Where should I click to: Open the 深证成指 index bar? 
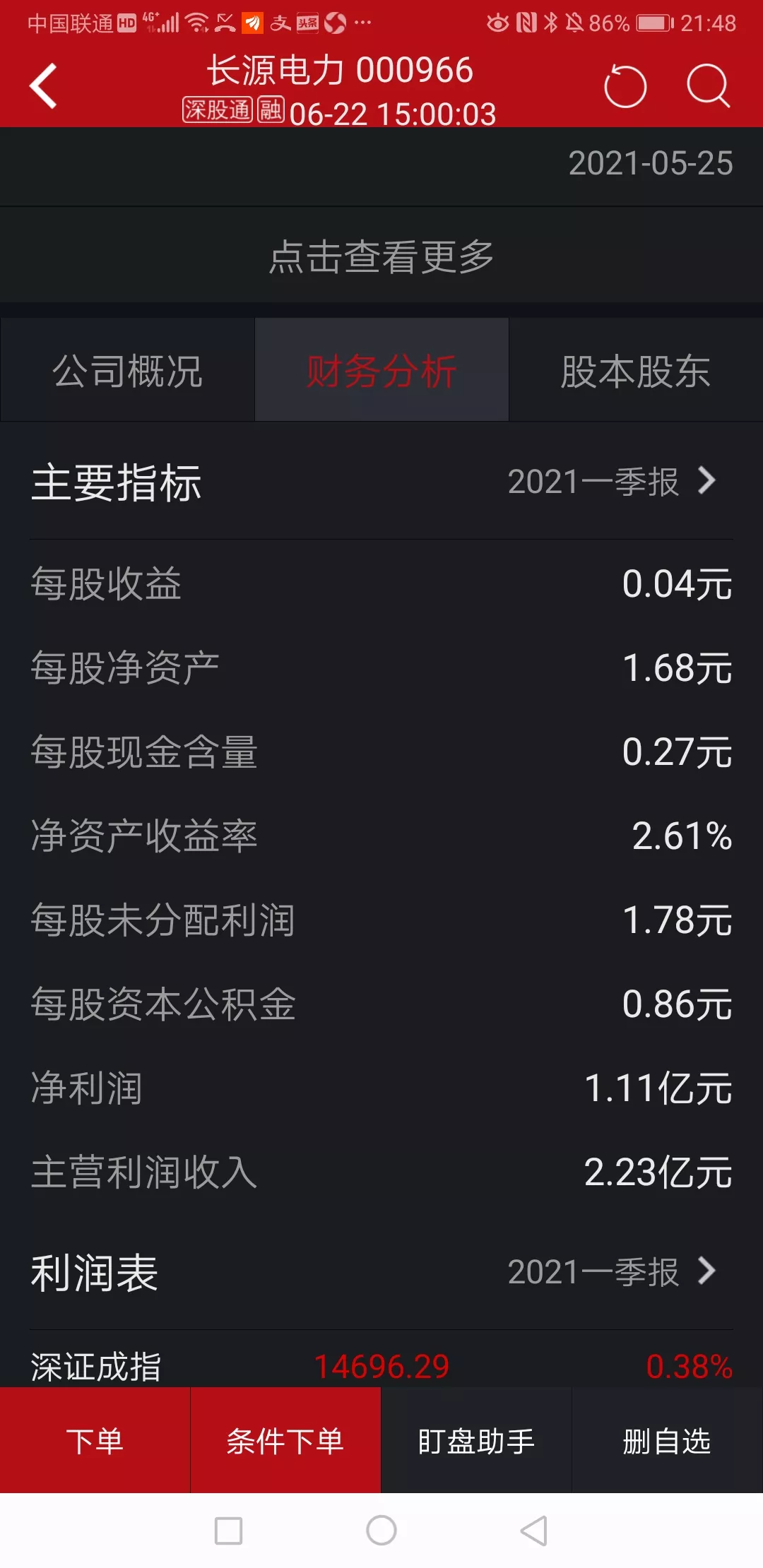tap(381, 1367)
